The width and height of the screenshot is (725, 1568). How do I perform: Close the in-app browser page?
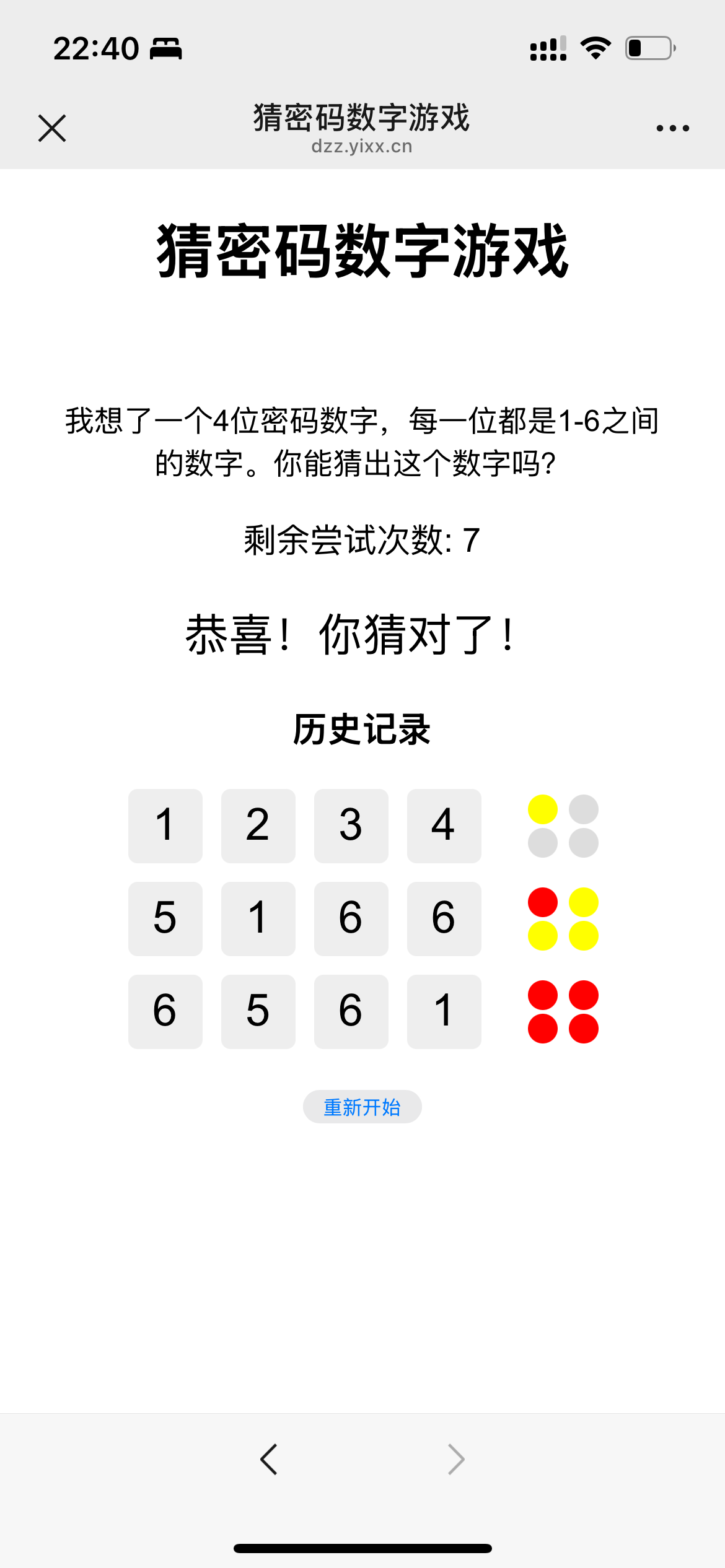click(52, 128)
